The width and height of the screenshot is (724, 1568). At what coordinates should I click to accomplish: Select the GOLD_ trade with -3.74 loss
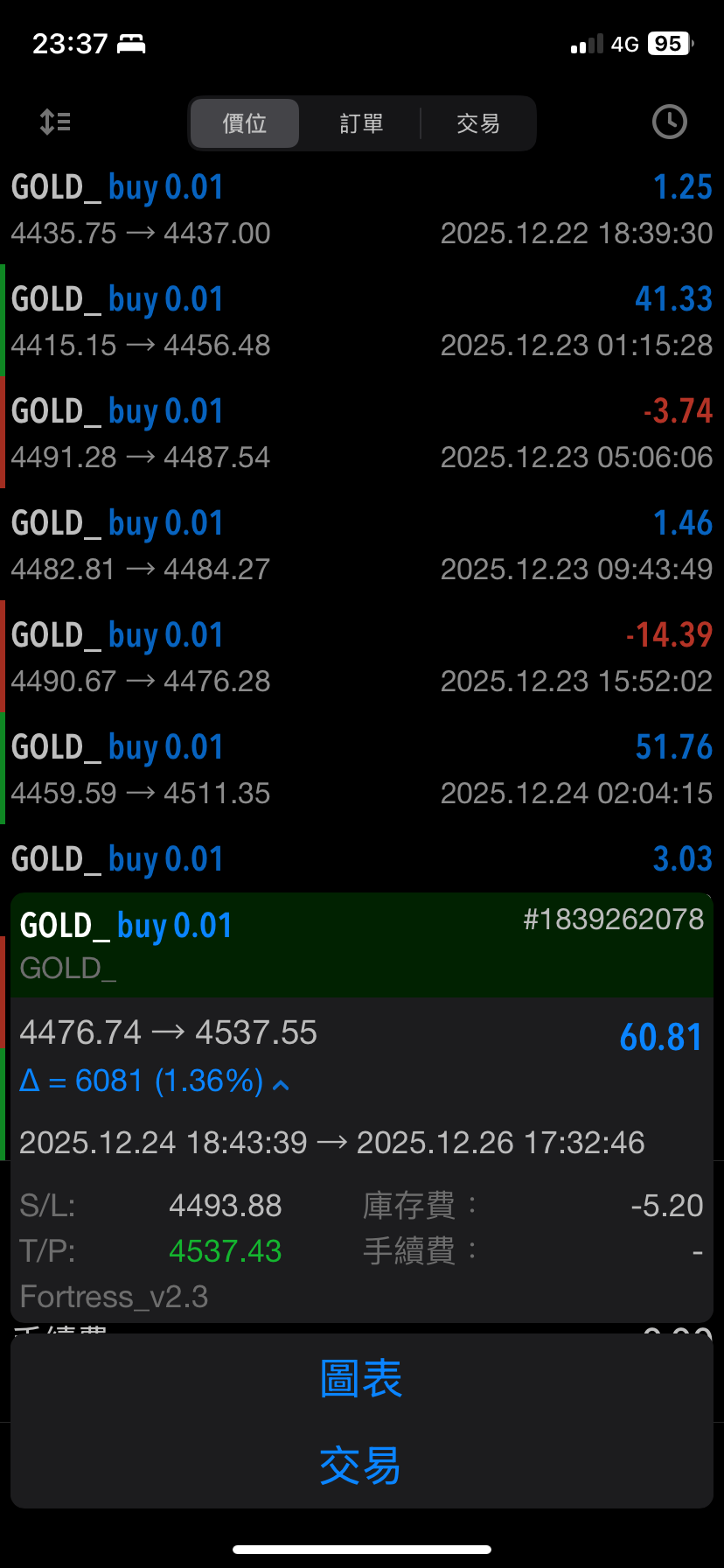pyautogui.click(x=362, y=433)
